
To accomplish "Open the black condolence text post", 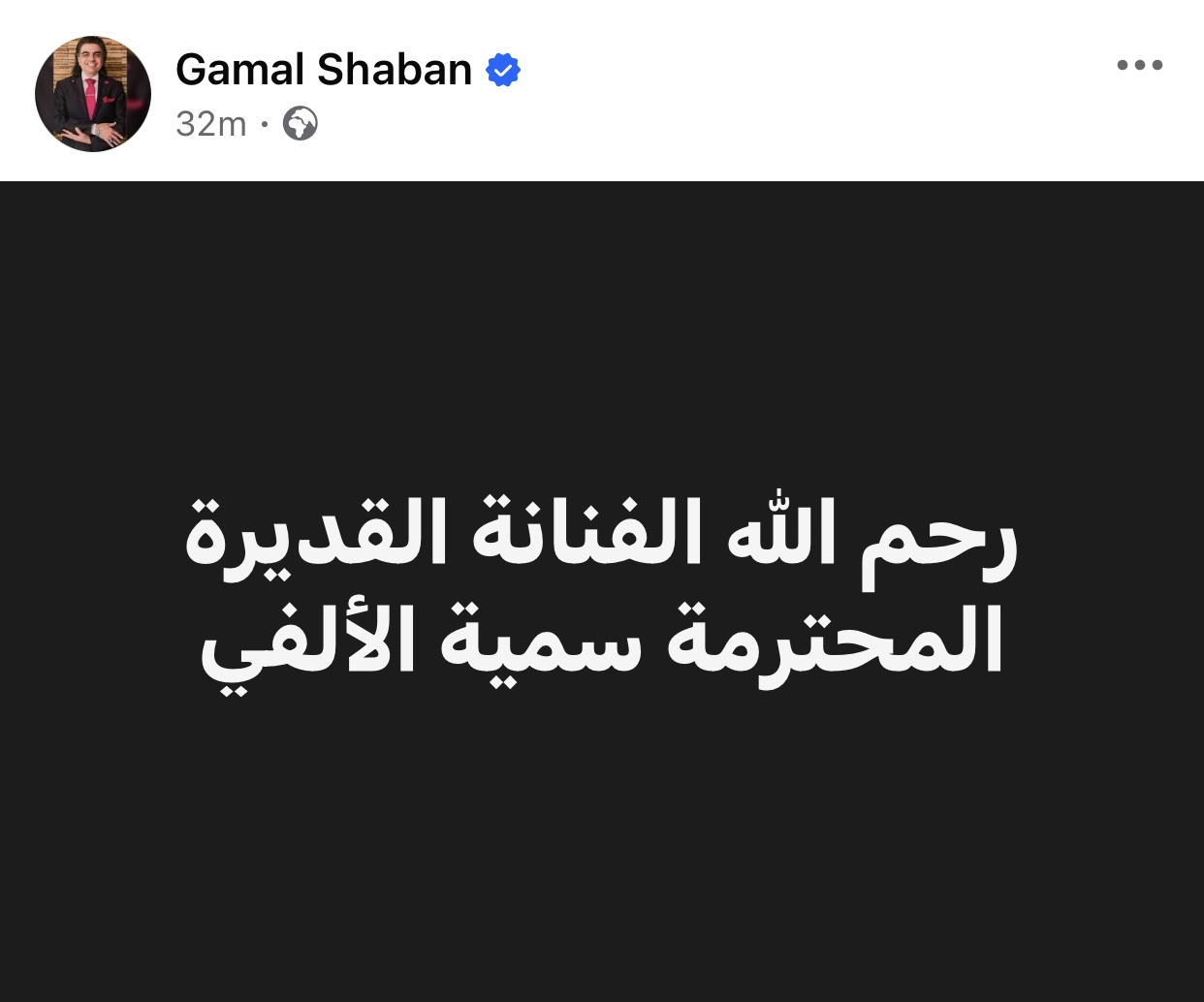I will coord(602,591).
